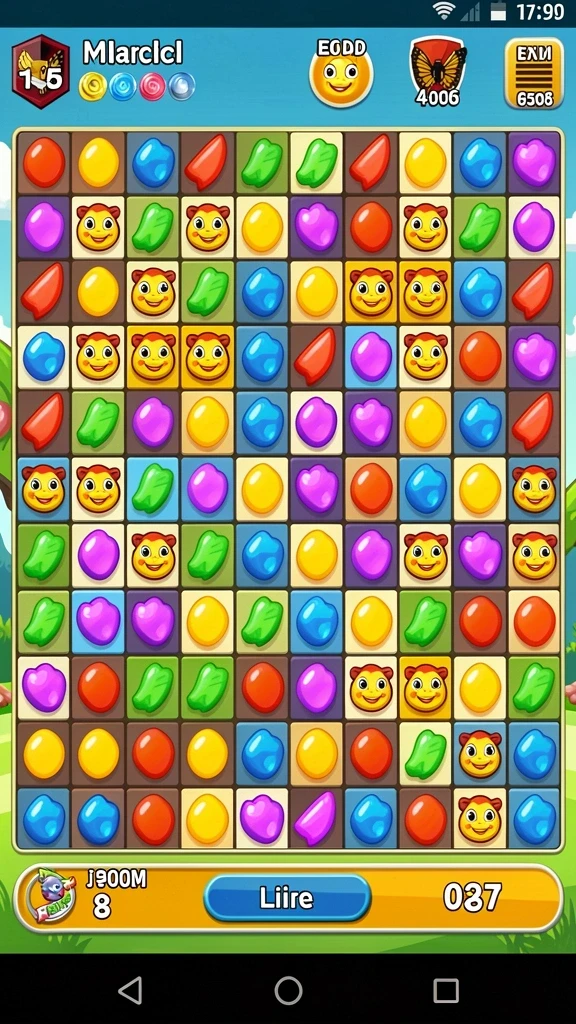
Task: Select the booster icon beside J900M
Action: 51,896
